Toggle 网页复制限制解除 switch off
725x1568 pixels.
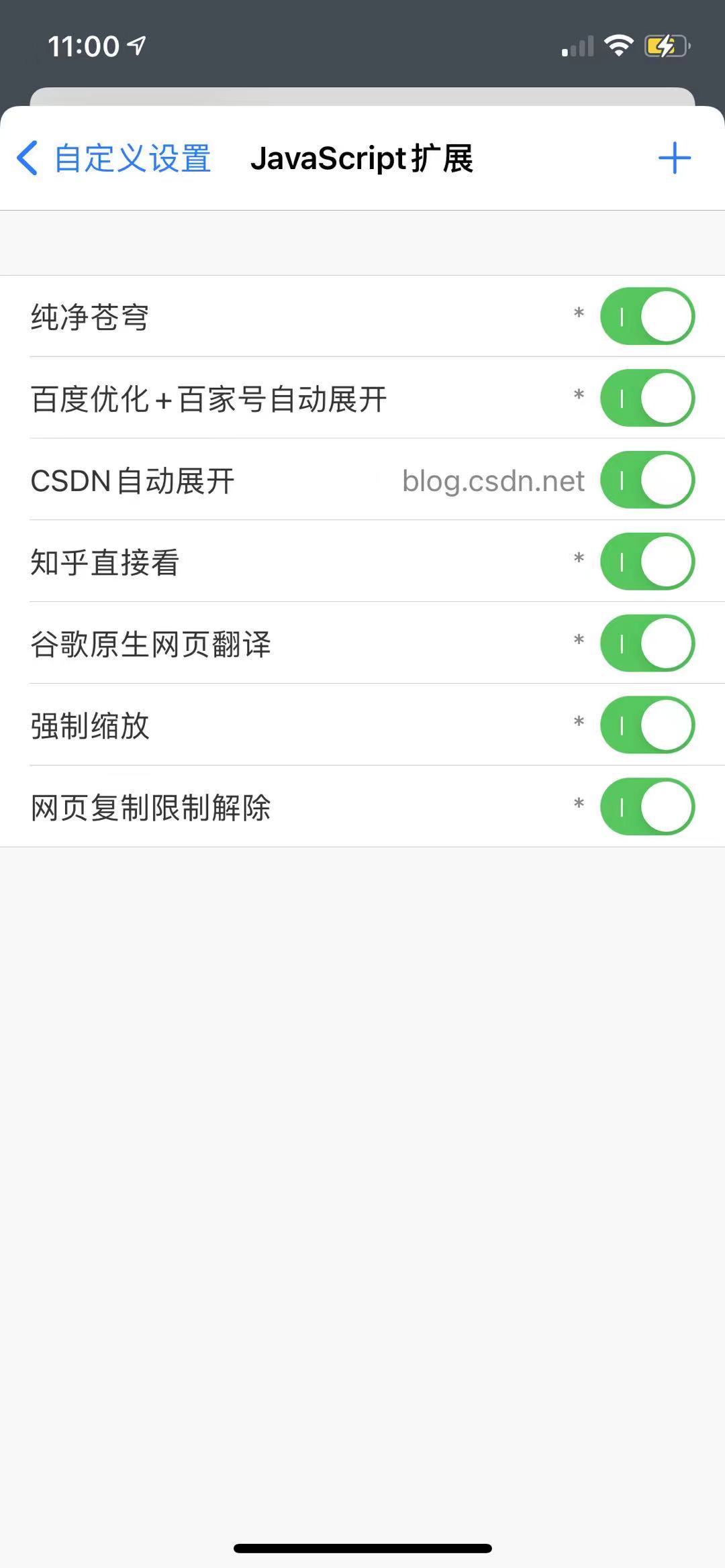click(647, 807)
